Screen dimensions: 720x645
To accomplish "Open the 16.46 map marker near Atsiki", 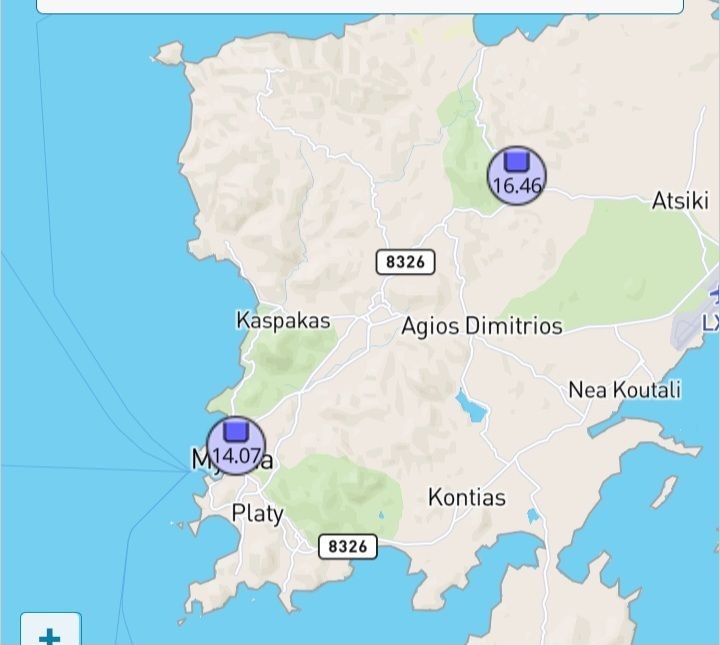I will tap(516, 176).
